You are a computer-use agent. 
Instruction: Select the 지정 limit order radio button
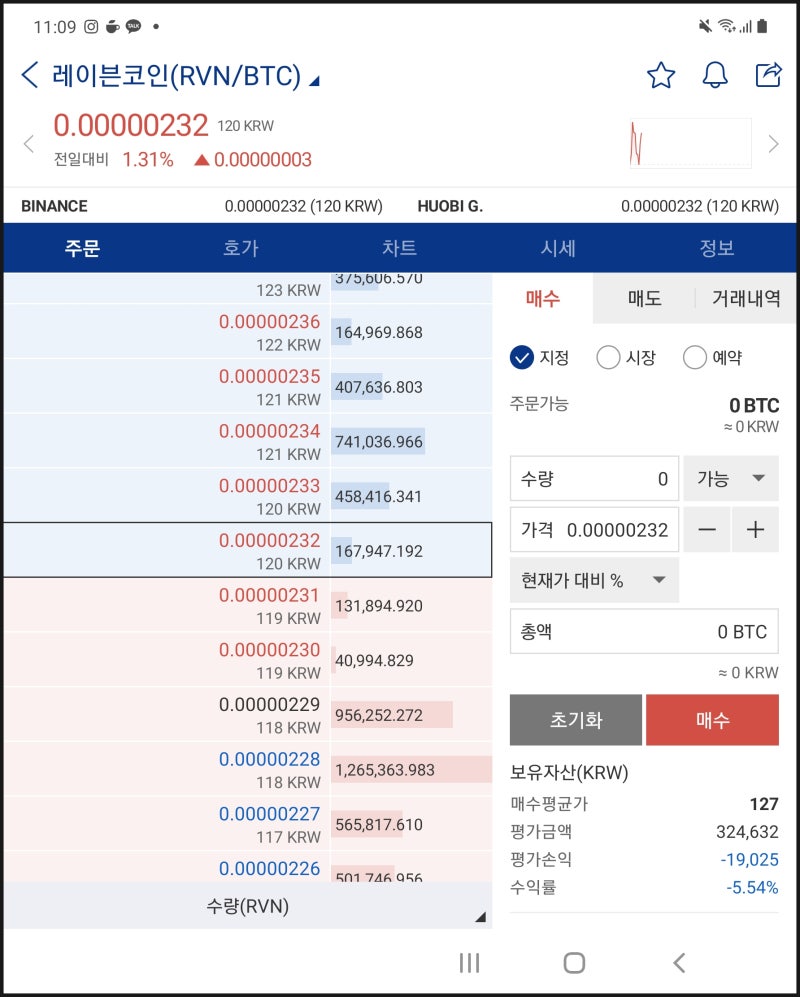click(x=521, y=357)
